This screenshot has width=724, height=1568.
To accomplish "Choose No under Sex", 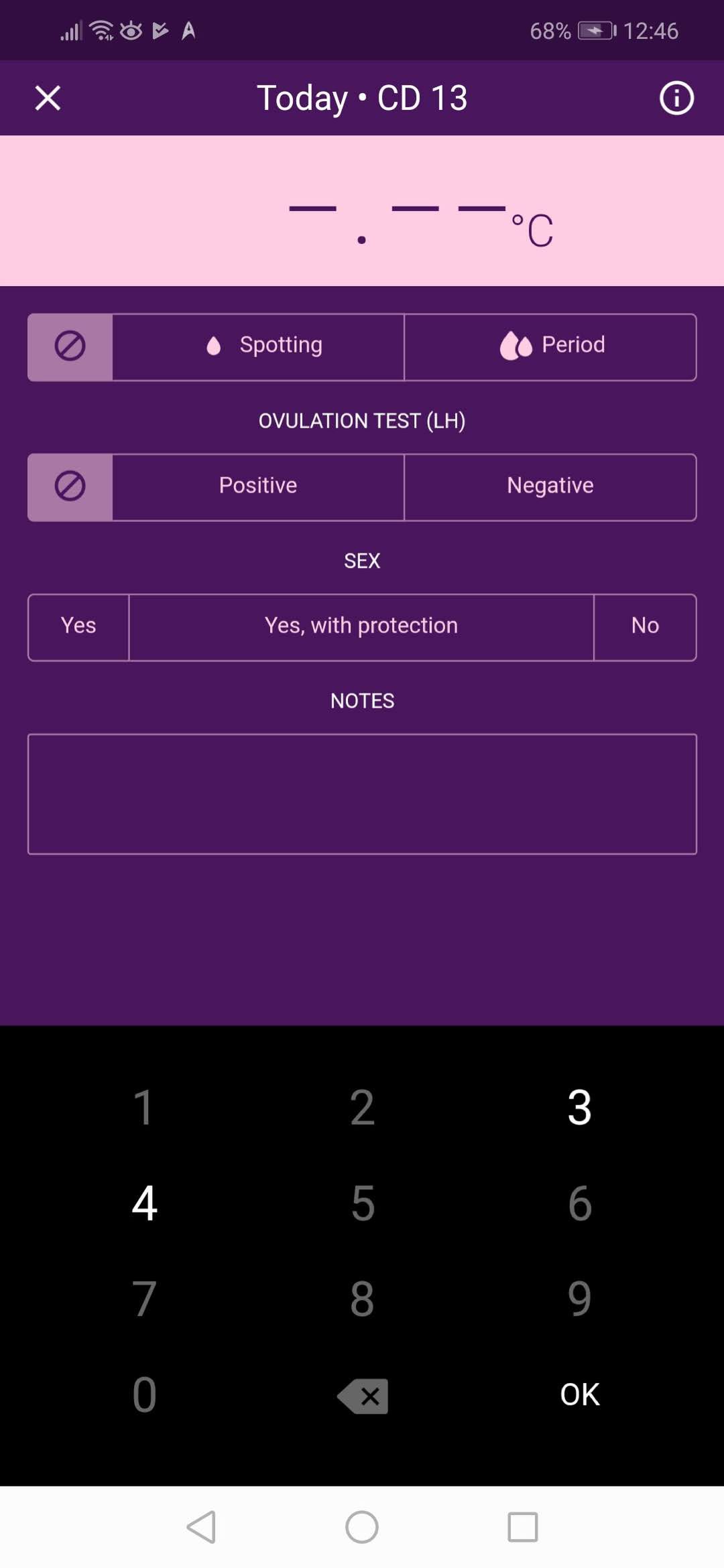I will (645, 627).
